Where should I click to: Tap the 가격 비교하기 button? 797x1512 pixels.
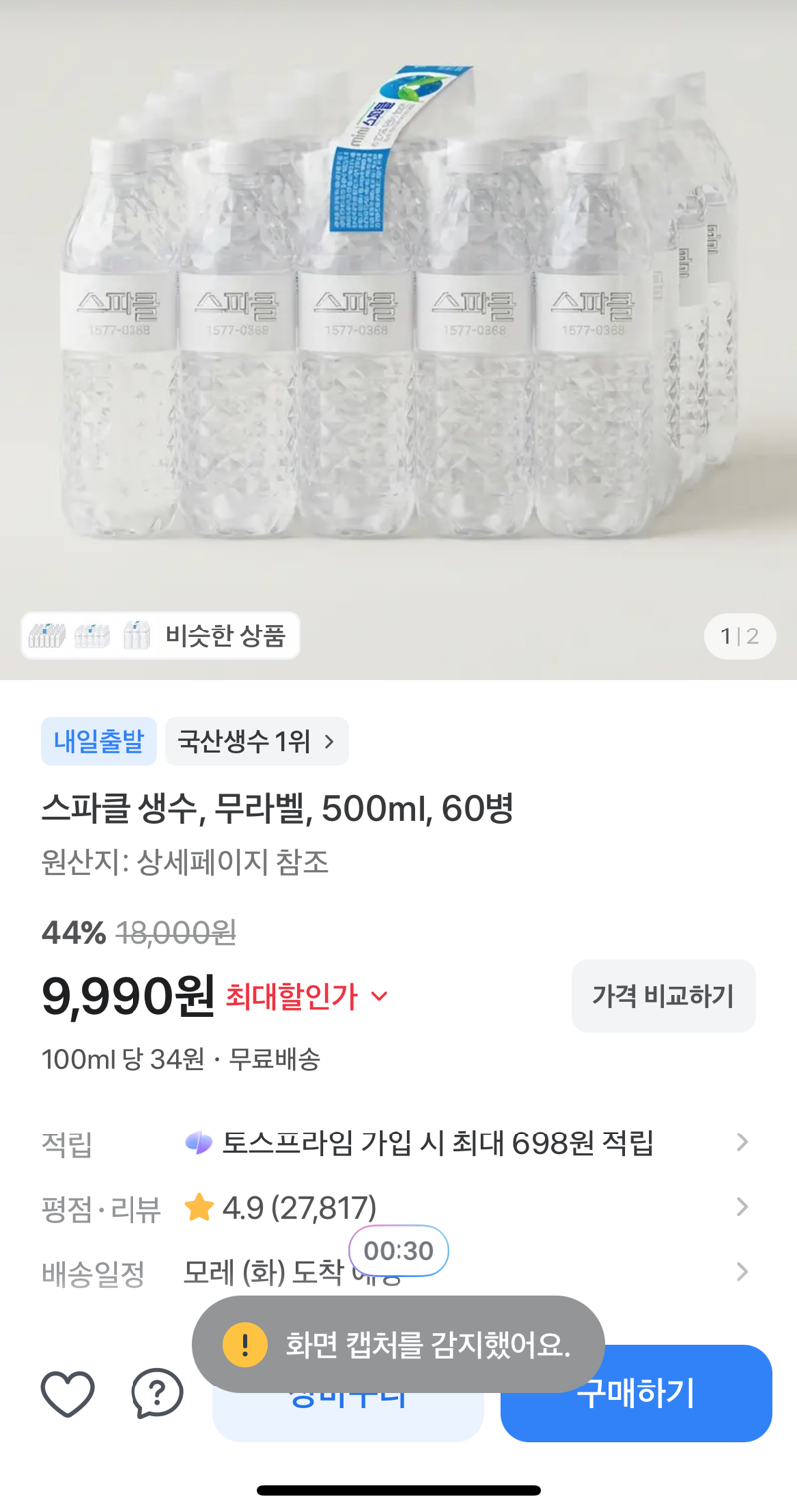pos(664,996)
